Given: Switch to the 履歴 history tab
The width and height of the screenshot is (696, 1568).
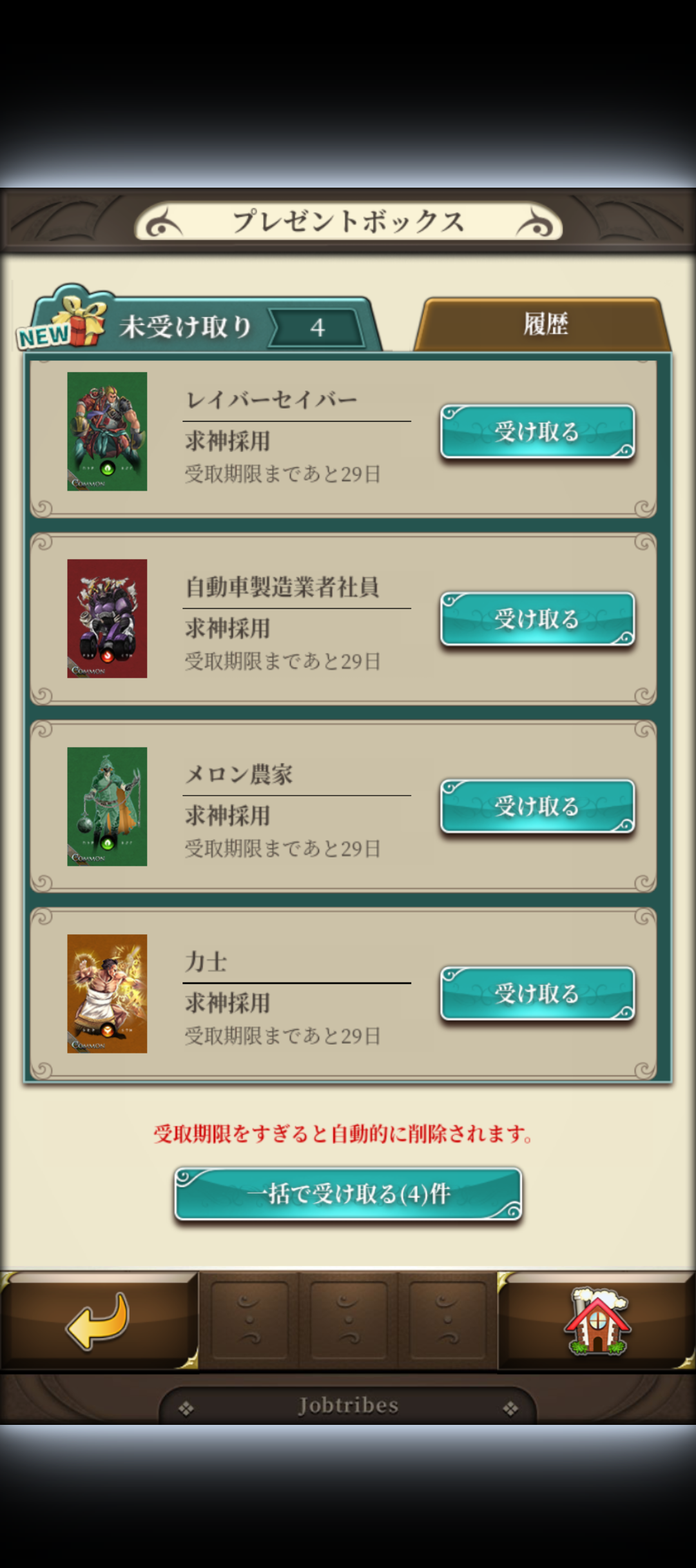Looking at the screenshot, I should [x=545, y=324].
